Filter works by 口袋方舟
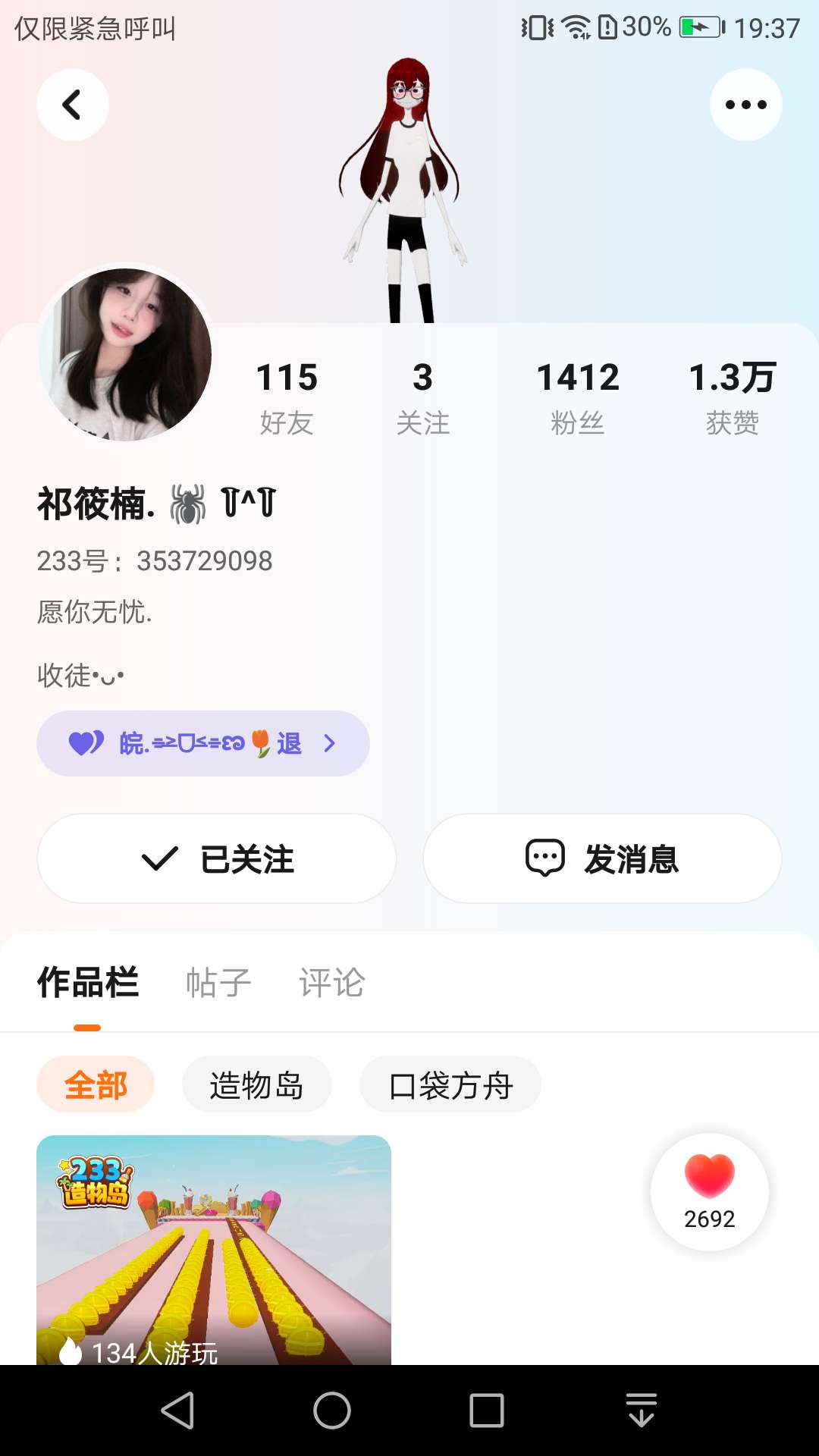The image size is (819, 1456). (x=450, y=1084)
